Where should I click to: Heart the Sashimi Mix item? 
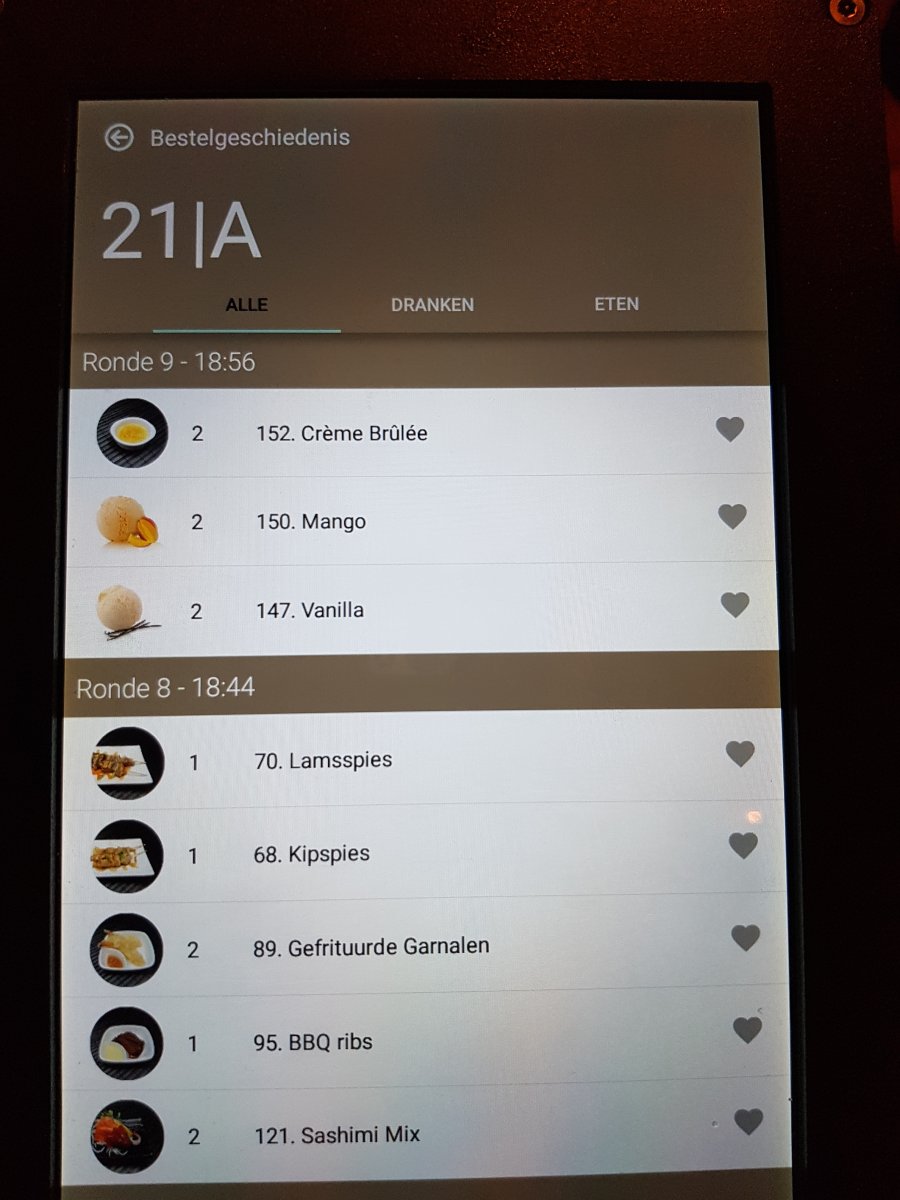point(749,1122)
